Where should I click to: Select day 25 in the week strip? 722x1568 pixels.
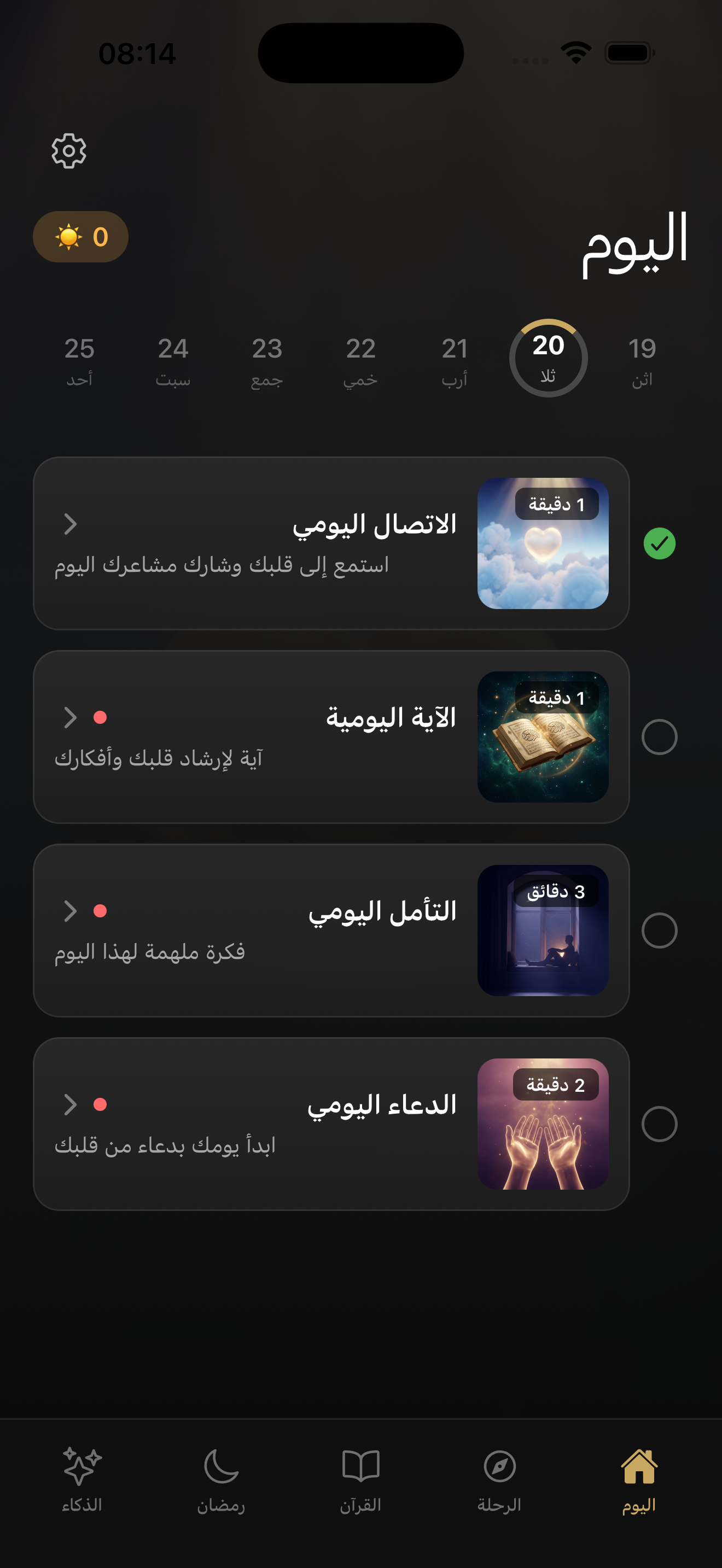79,360
